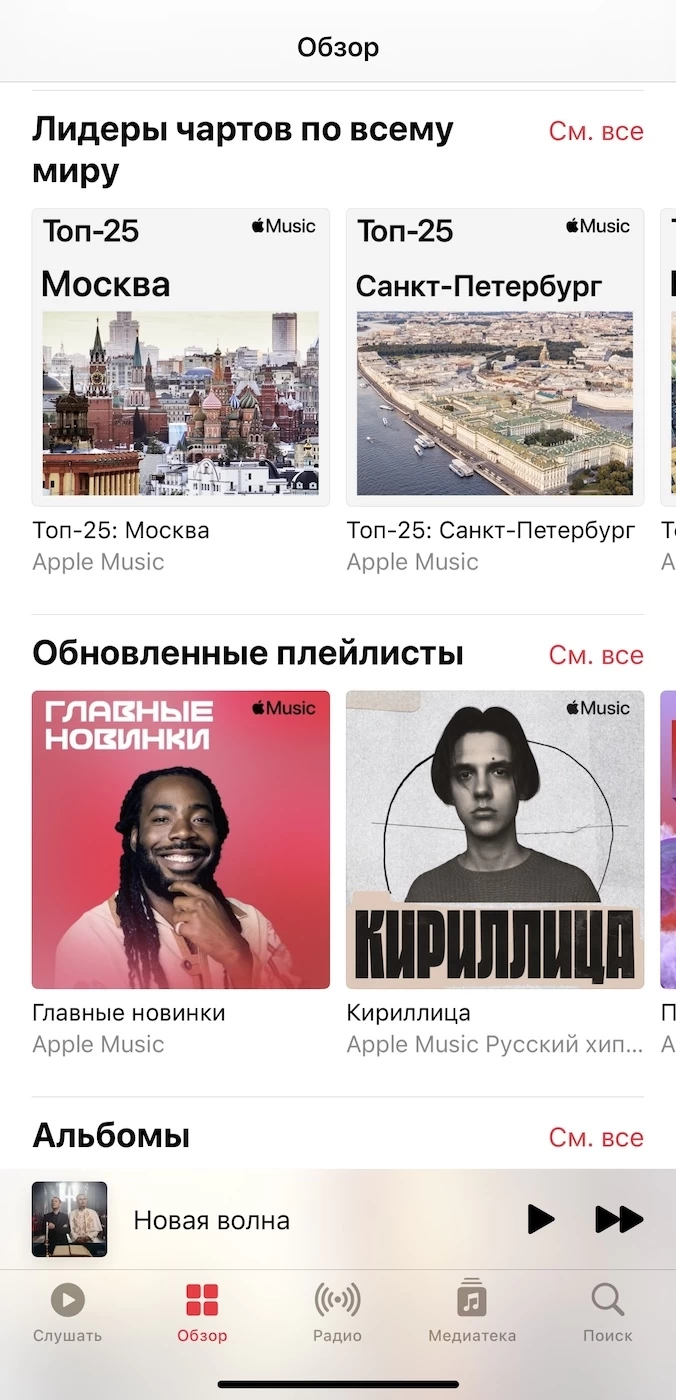See all in Лидеры чартов по всему миру
This screenshot has width=676, height=1400.
tap(596, 131)
